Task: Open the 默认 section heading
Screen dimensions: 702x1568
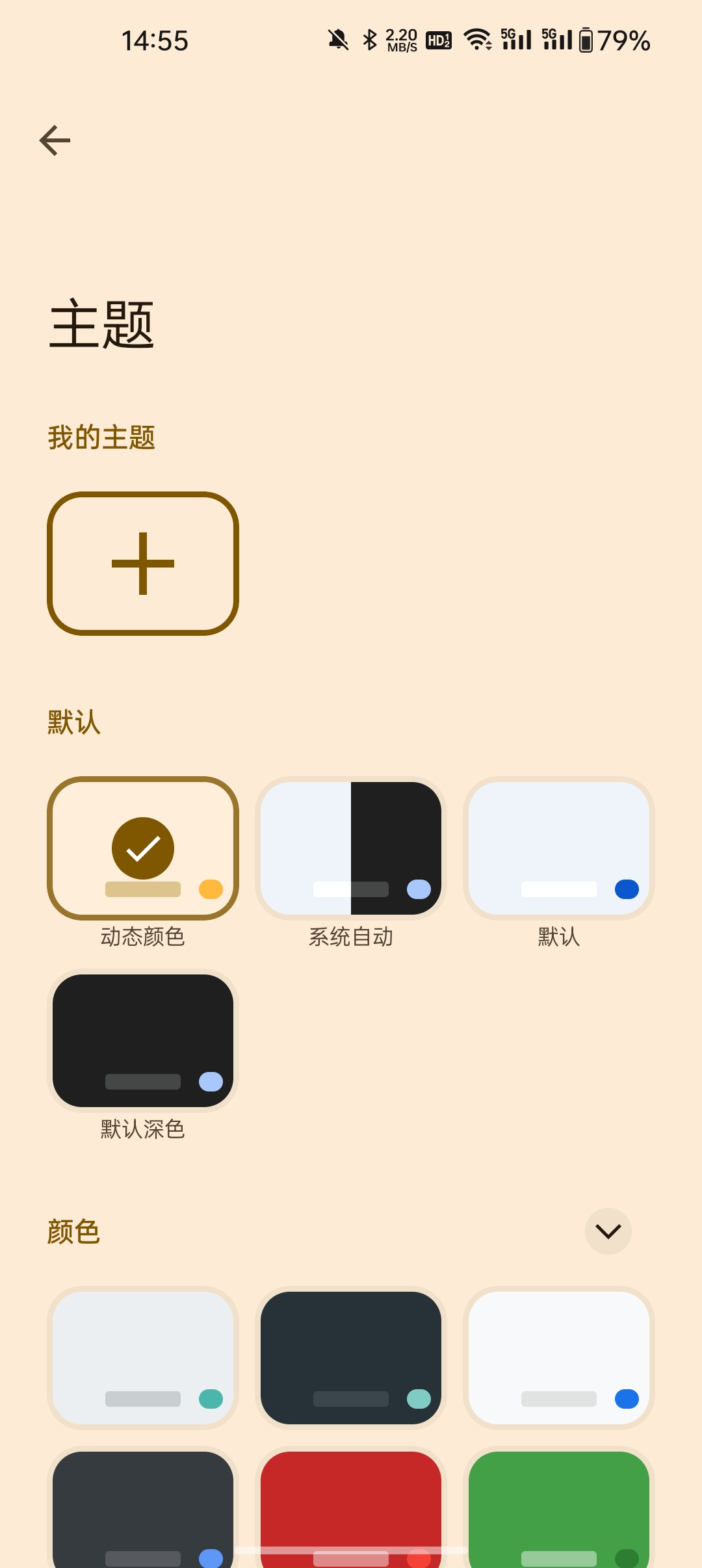Action: coord(73,722)
